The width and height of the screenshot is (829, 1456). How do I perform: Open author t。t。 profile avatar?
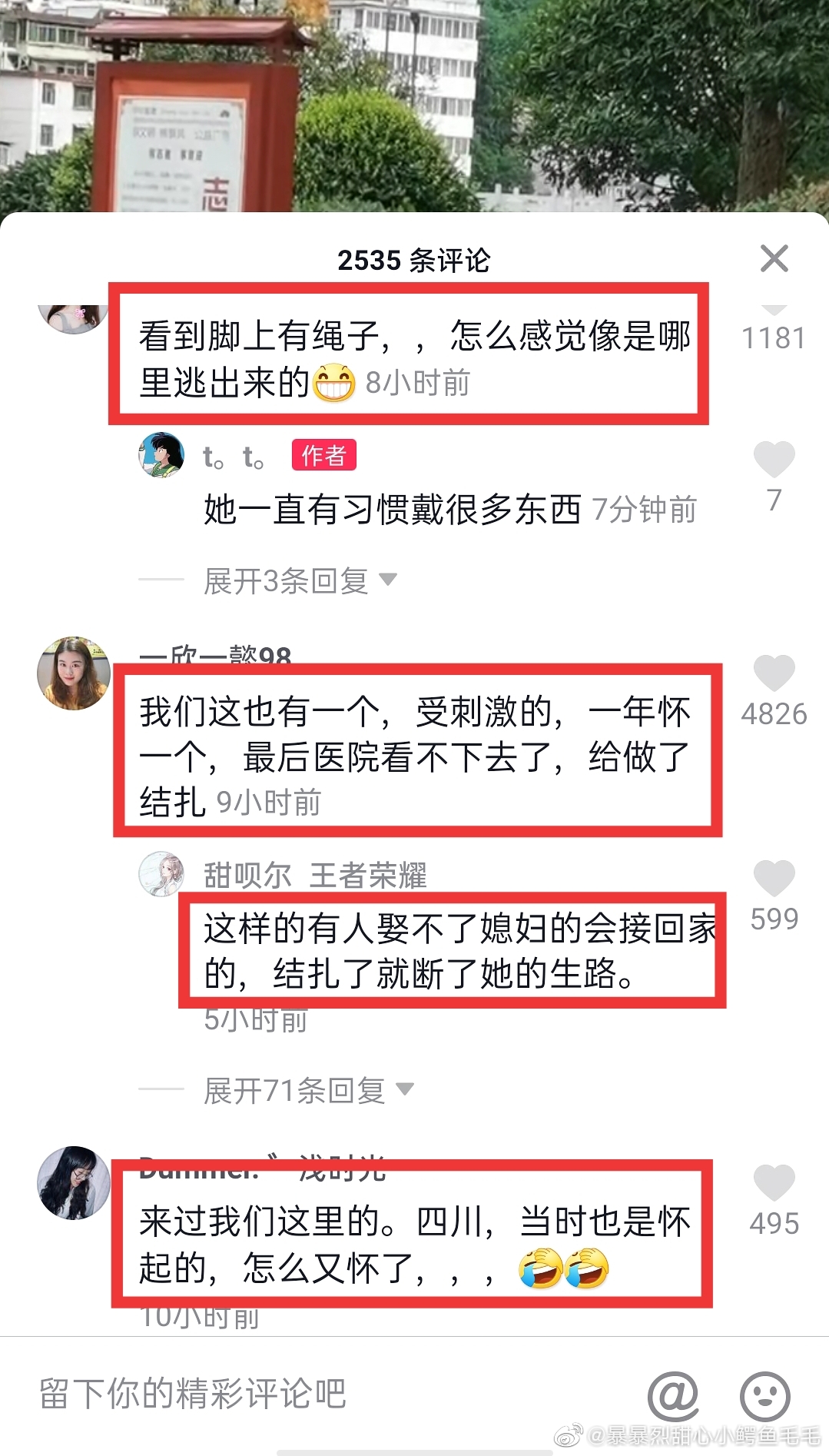(x=161, y=455)
